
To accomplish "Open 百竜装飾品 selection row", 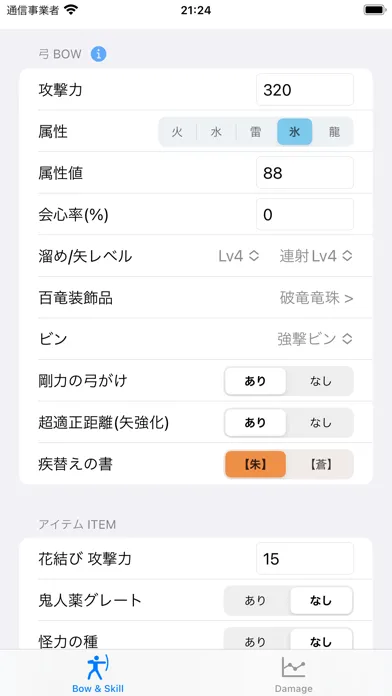I will (196, 297).
